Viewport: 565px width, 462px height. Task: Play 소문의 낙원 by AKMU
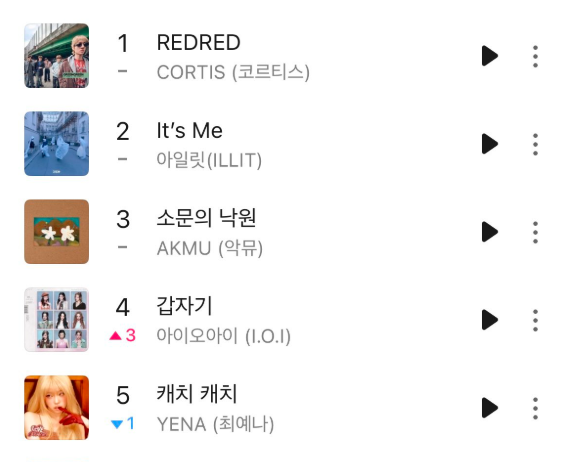490,232
